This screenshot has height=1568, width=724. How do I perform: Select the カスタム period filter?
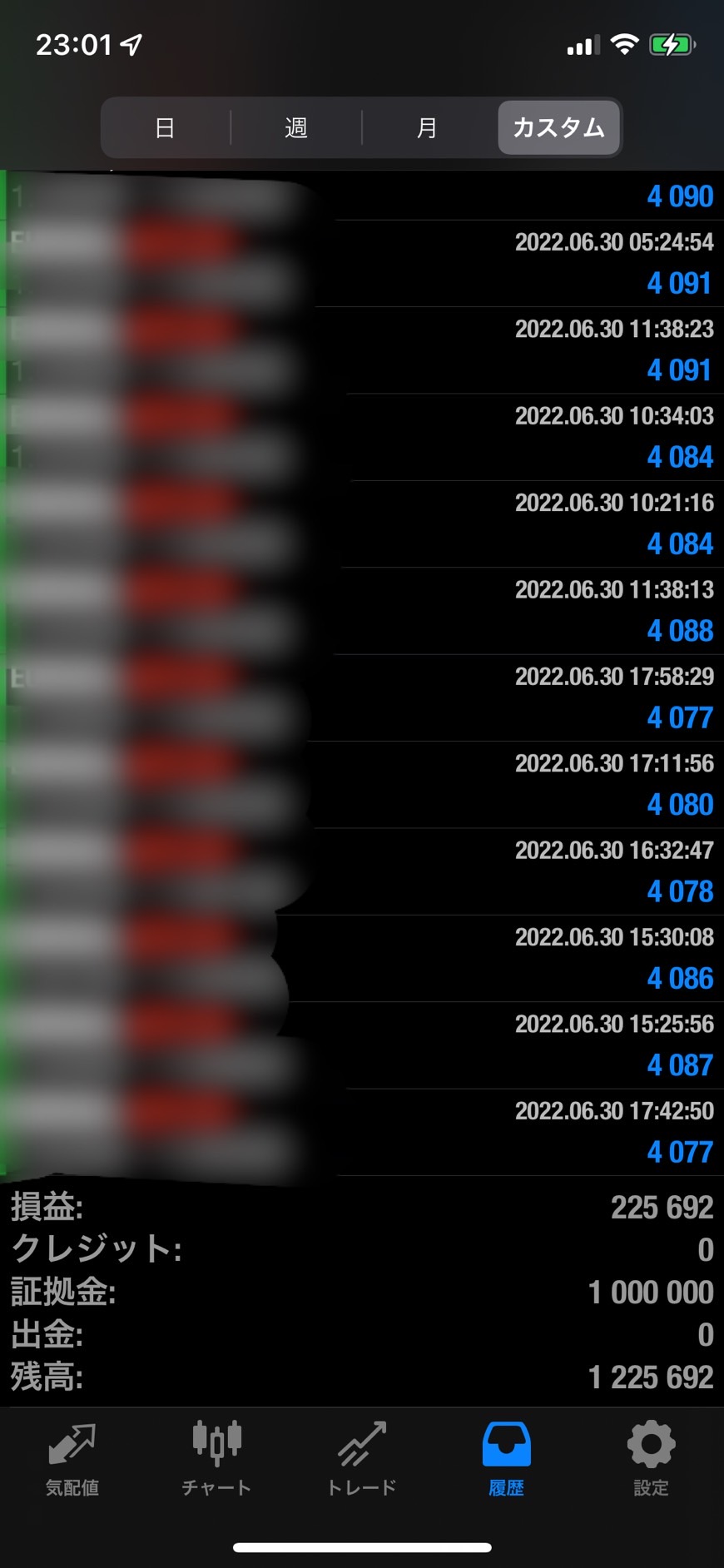[558, 127]
